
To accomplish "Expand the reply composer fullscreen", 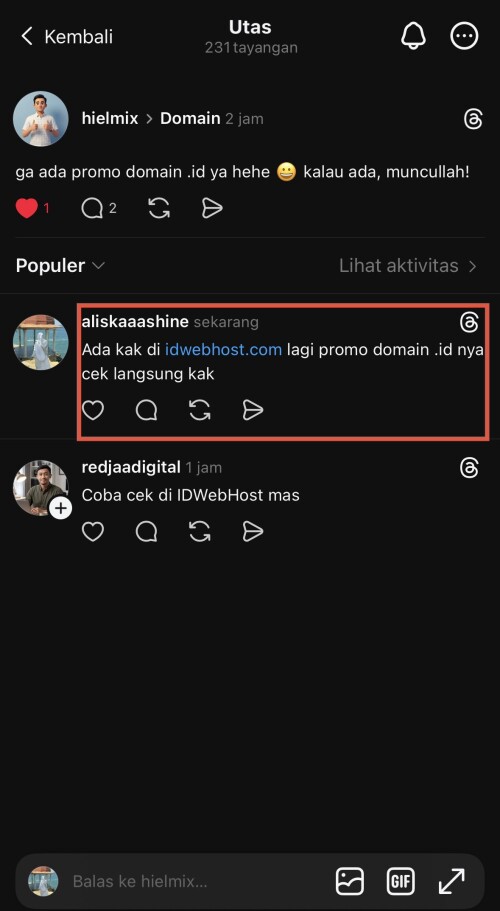I will point(452,881).
